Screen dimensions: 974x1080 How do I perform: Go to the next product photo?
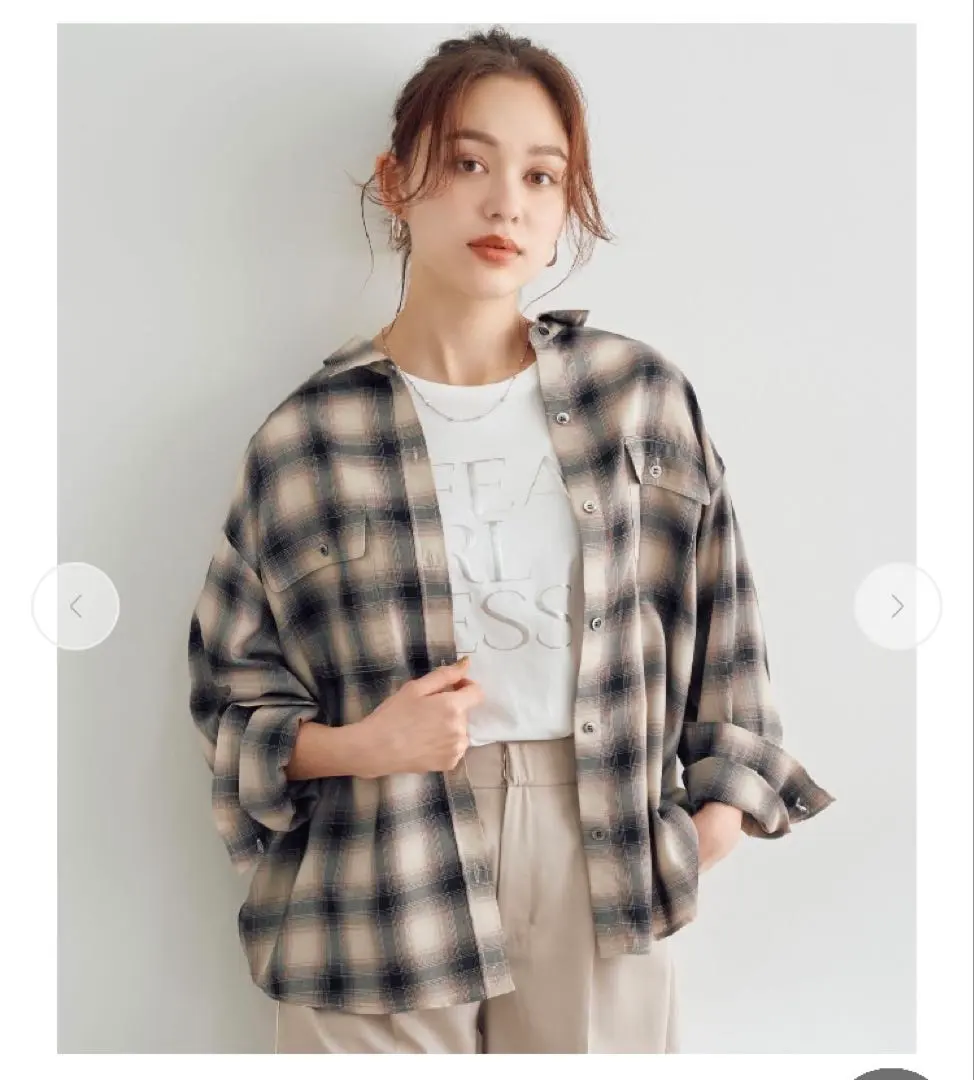point(897,606)
